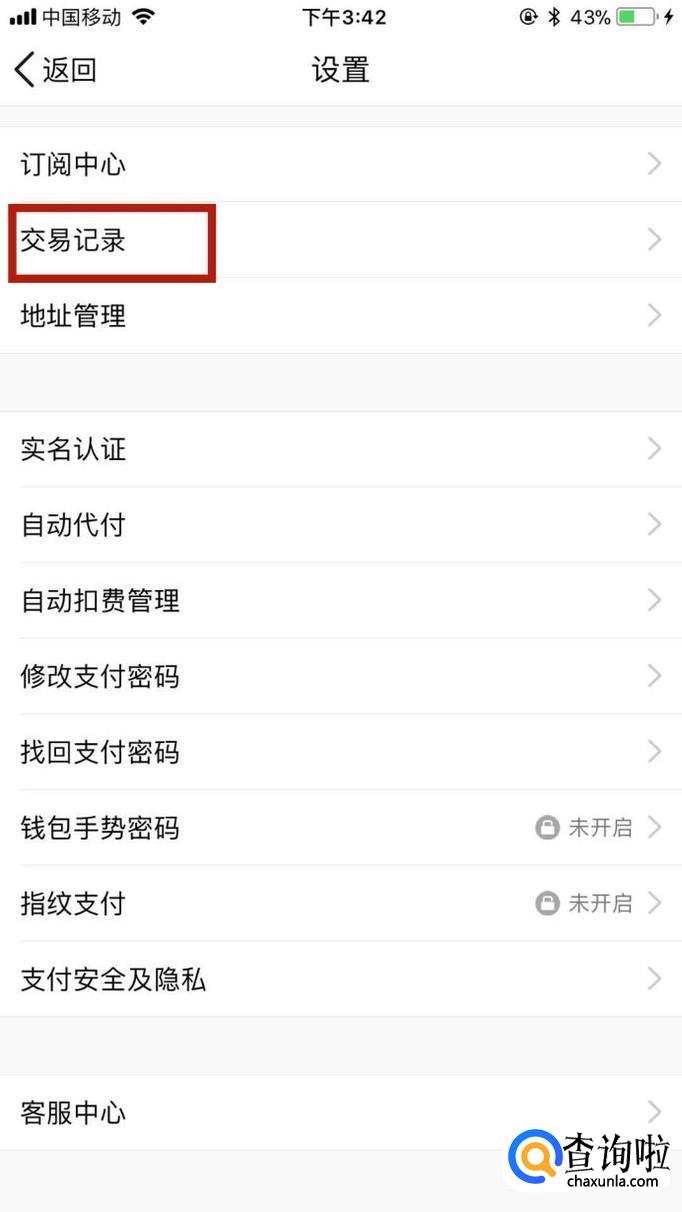Open 实名认证 real-name verification
The width and height of the screenshot is (682, 1212).
click(x=341, y=449)
